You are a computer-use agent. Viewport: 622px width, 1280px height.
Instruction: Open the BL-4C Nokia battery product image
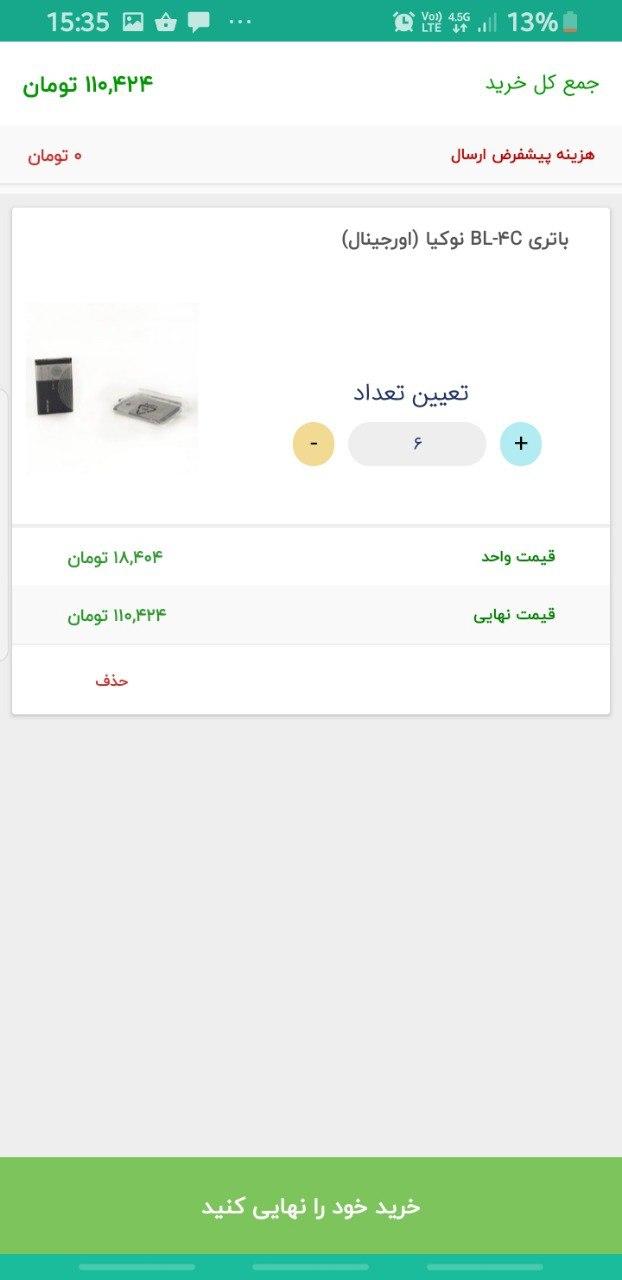[112, 388]
